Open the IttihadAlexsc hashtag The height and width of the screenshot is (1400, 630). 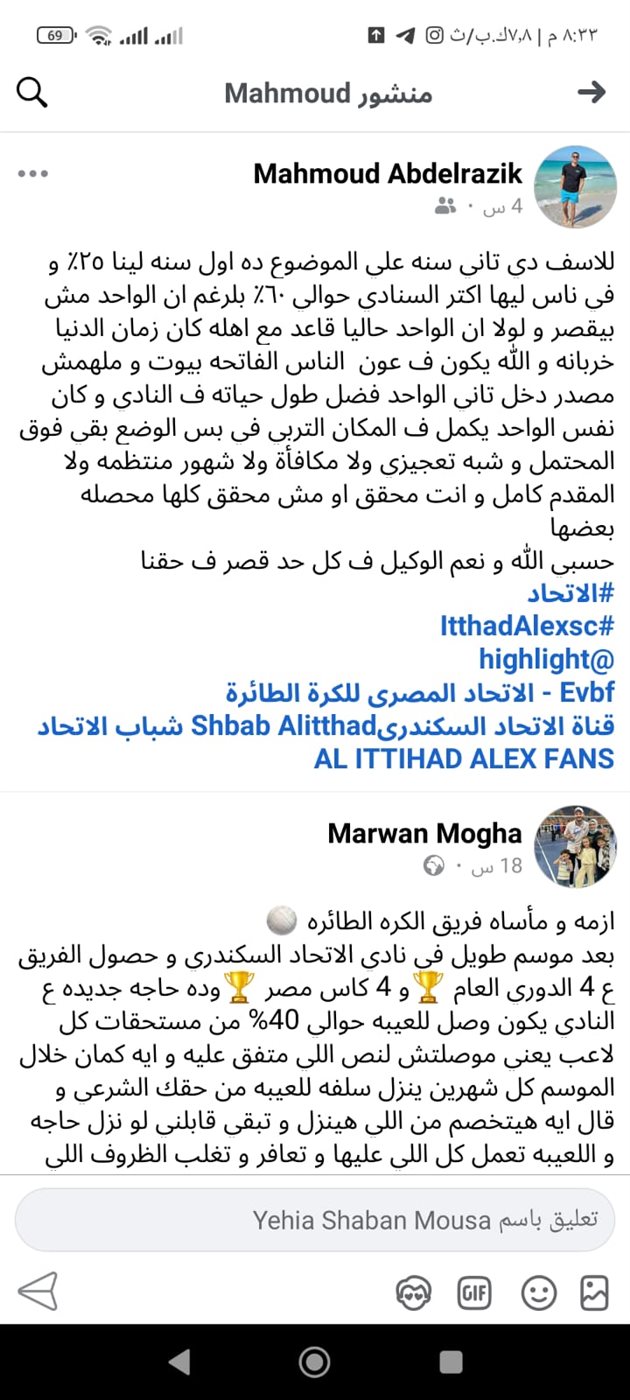[527, 626]
